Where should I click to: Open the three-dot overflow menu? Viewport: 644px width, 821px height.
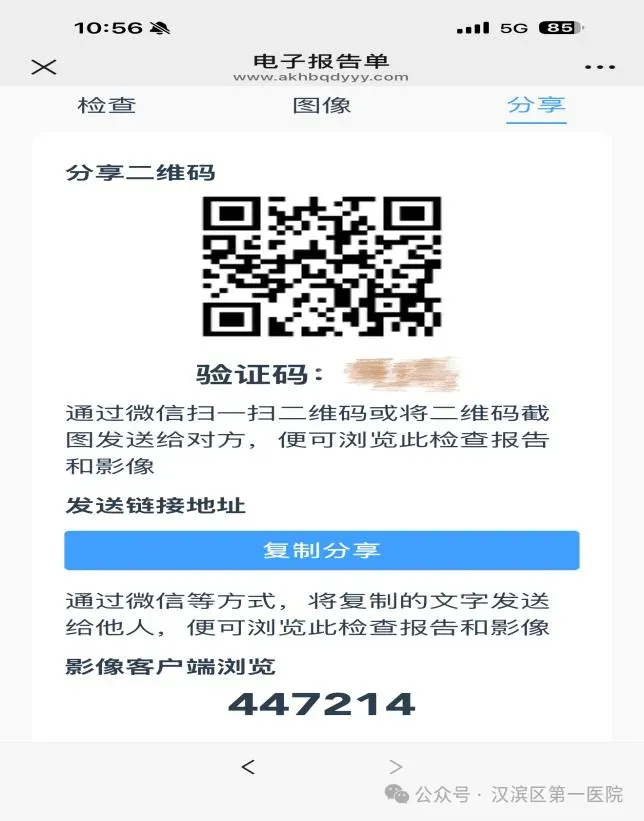(599, 67)
